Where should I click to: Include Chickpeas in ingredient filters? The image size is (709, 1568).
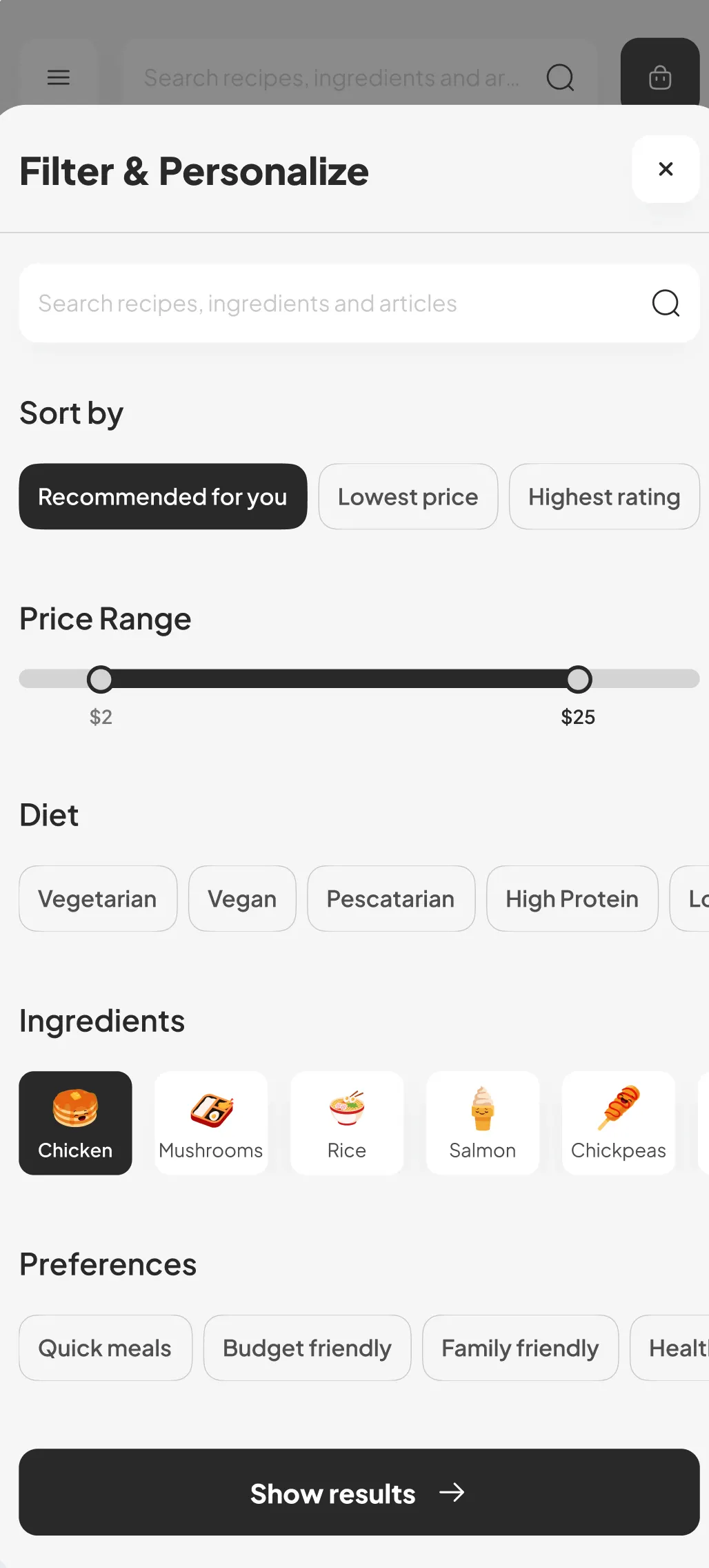click(x=619, y=1123)
